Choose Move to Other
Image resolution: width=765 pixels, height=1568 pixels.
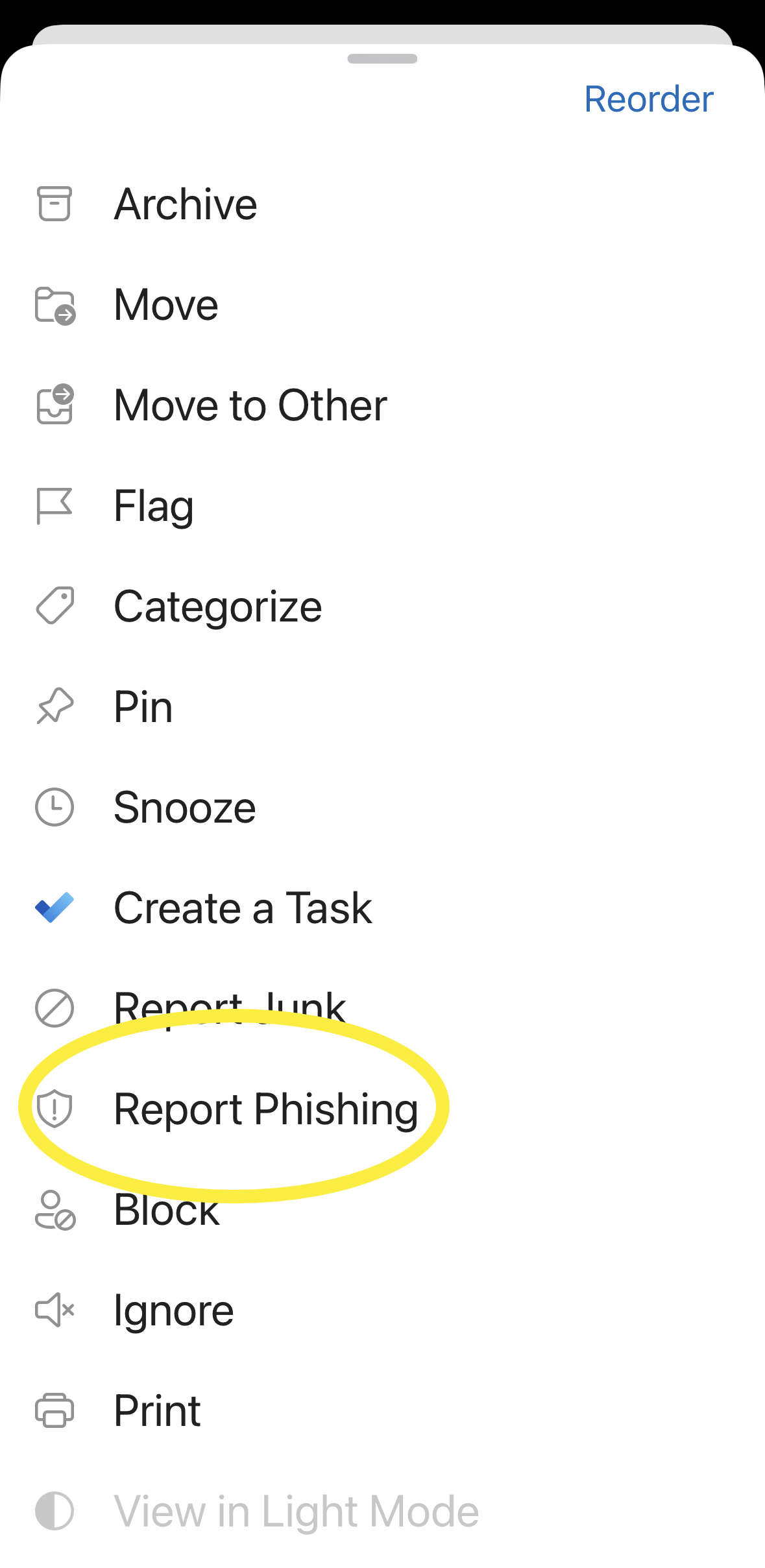click(x=250, y=405)
